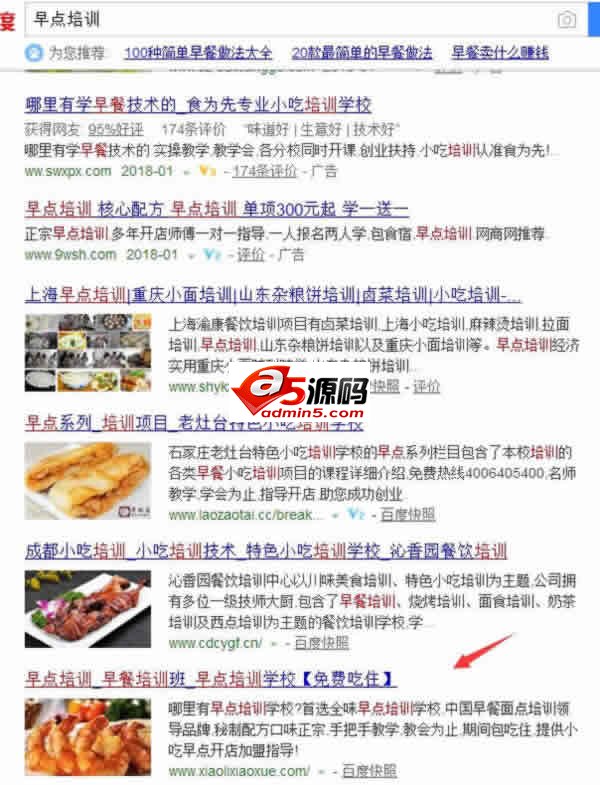
Task: Open result 早点培训 核心配方 单项300元起
Action: (216, 209)
